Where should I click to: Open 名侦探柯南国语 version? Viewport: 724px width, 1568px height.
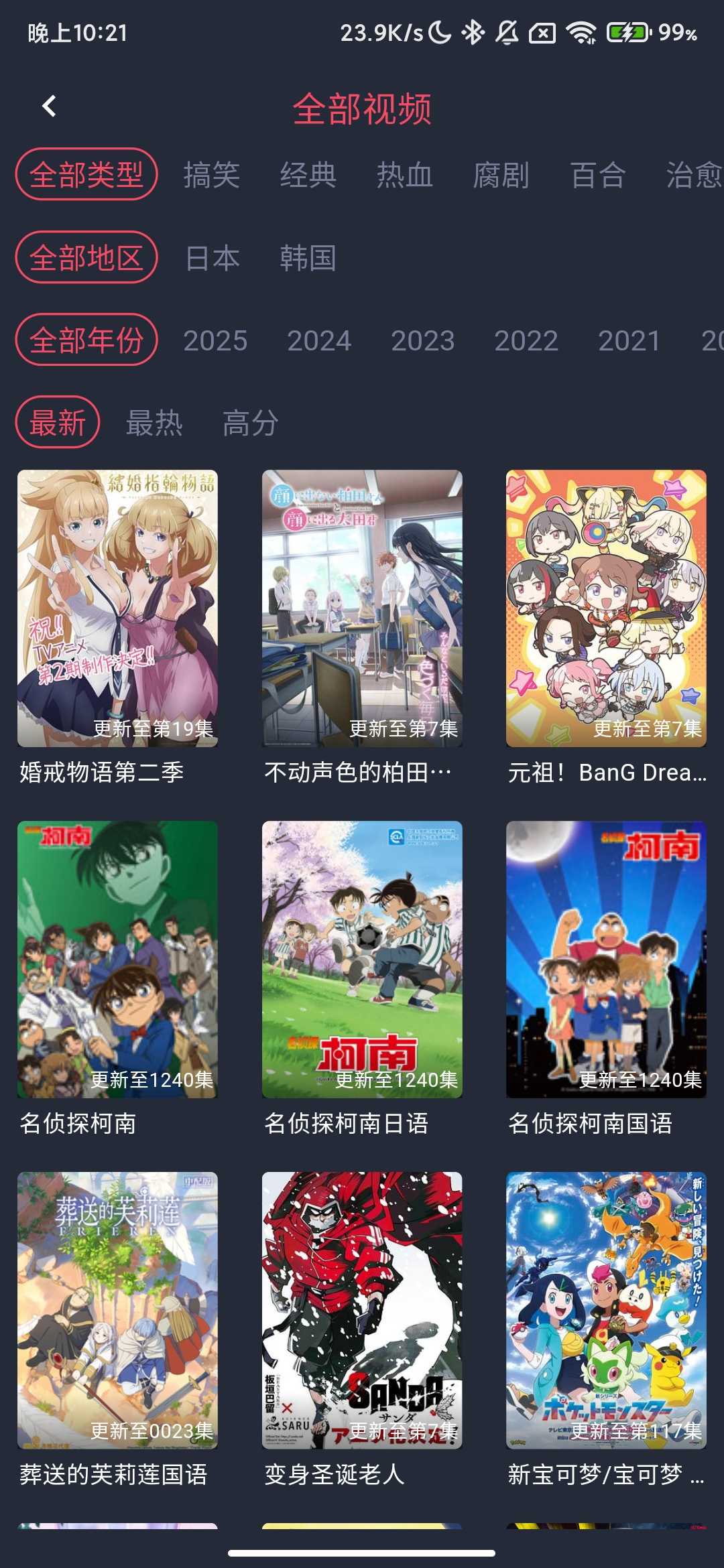pos(606,960)
